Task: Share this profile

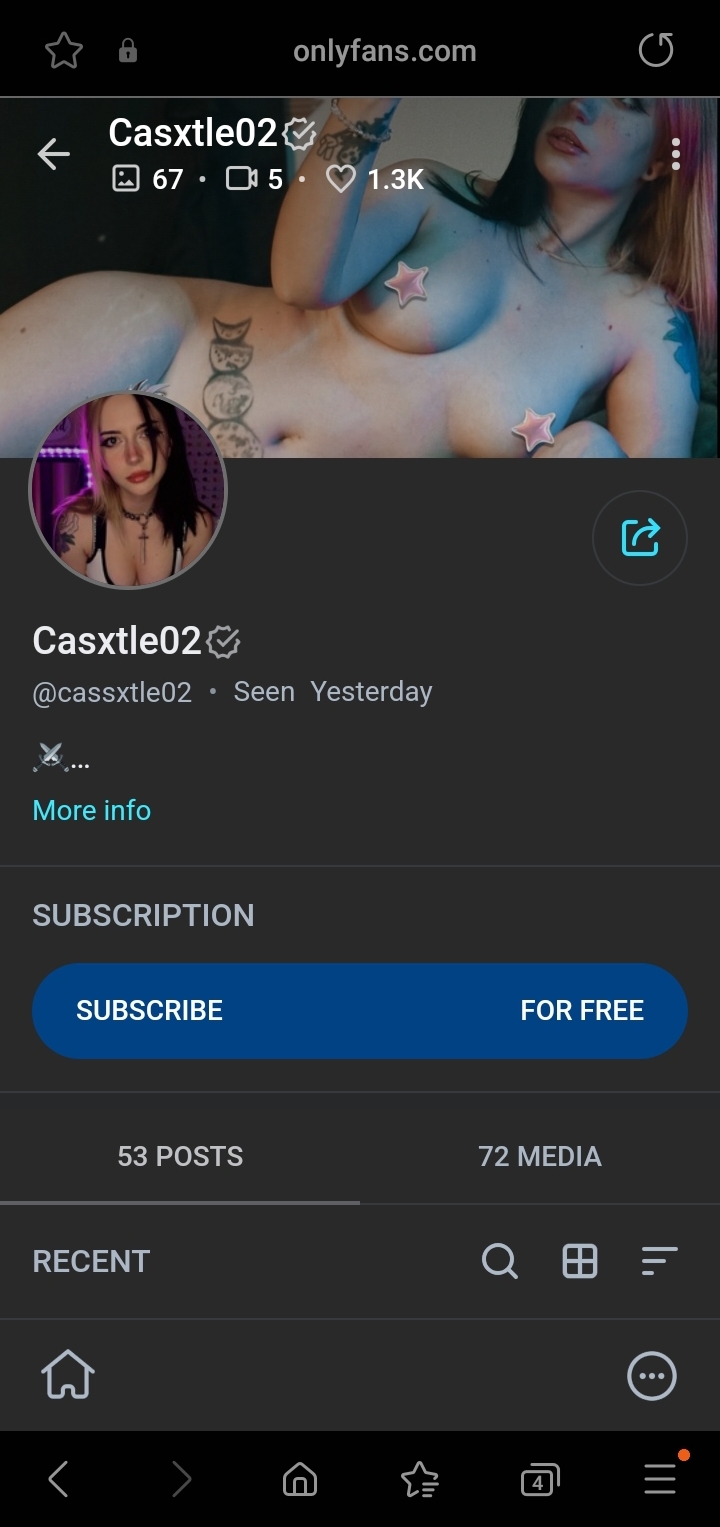Action: point(640,537)
